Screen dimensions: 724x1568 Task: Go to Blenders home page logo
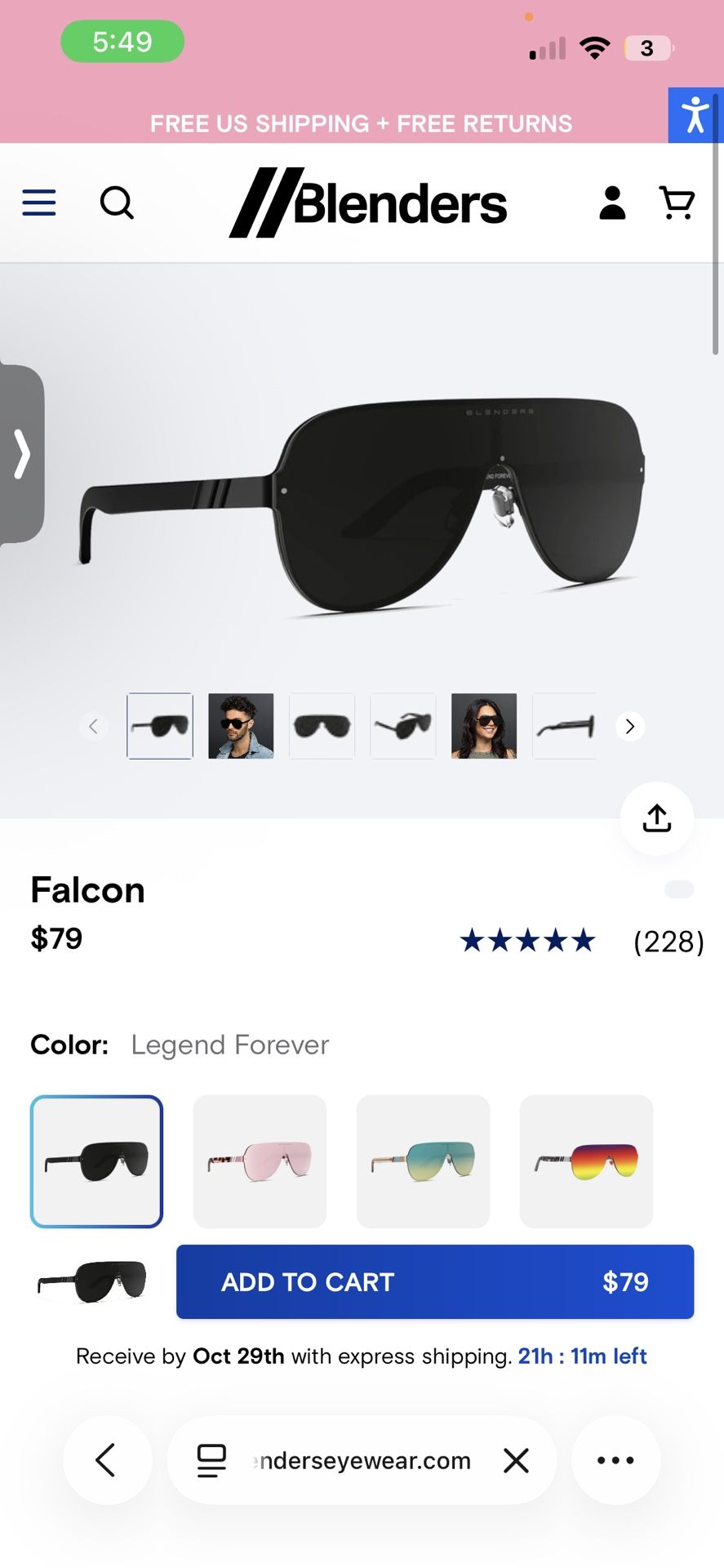click(x=368, y=203)
